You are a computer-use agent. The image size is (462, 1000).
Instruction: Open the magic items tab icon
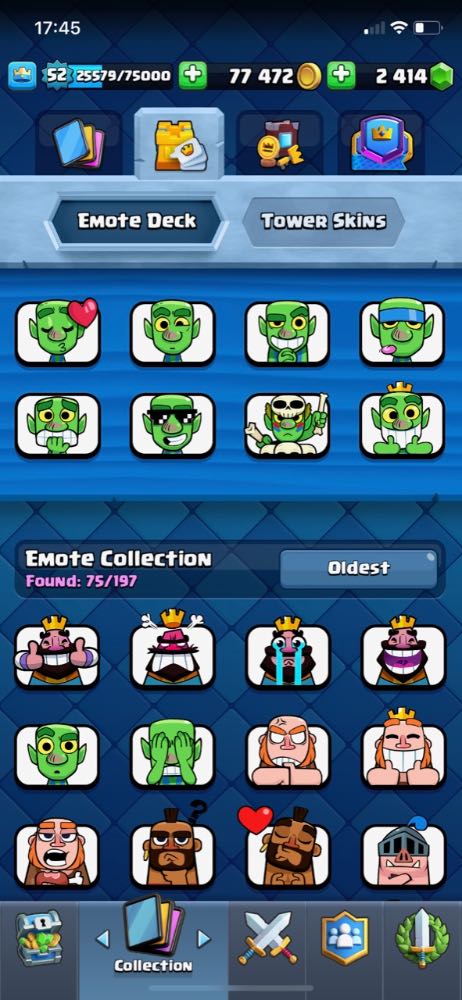(x=282, y=144)
